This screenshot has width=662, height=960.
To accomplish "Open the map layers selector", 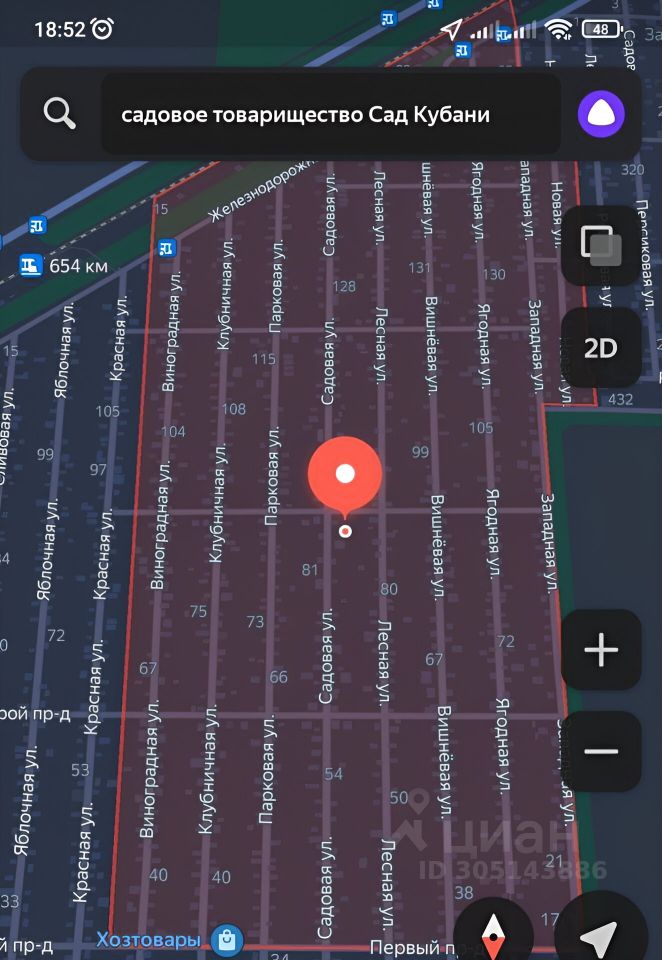I will coord(600,246).
